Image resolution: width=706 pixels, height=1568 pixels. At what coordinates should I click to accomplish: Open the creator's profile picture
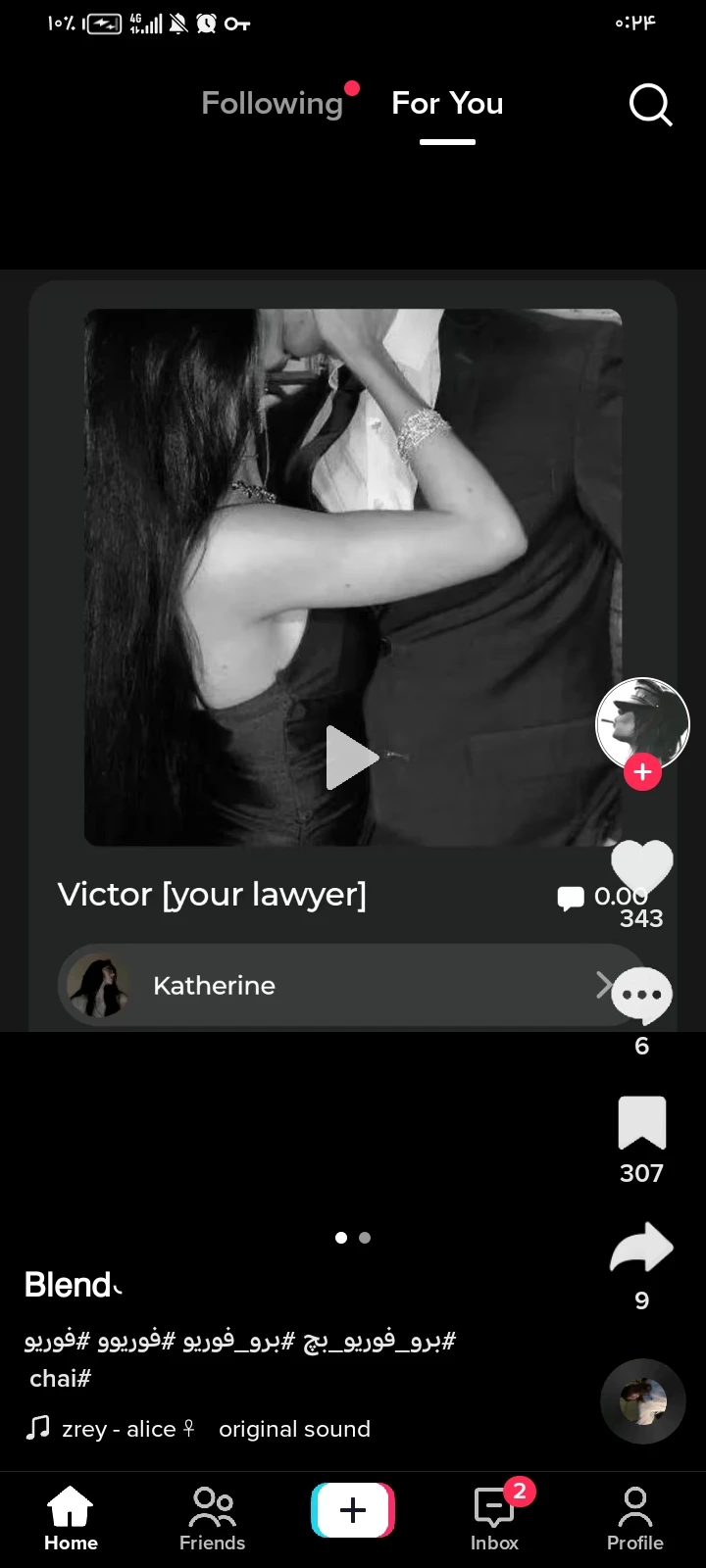click(642, 723)
